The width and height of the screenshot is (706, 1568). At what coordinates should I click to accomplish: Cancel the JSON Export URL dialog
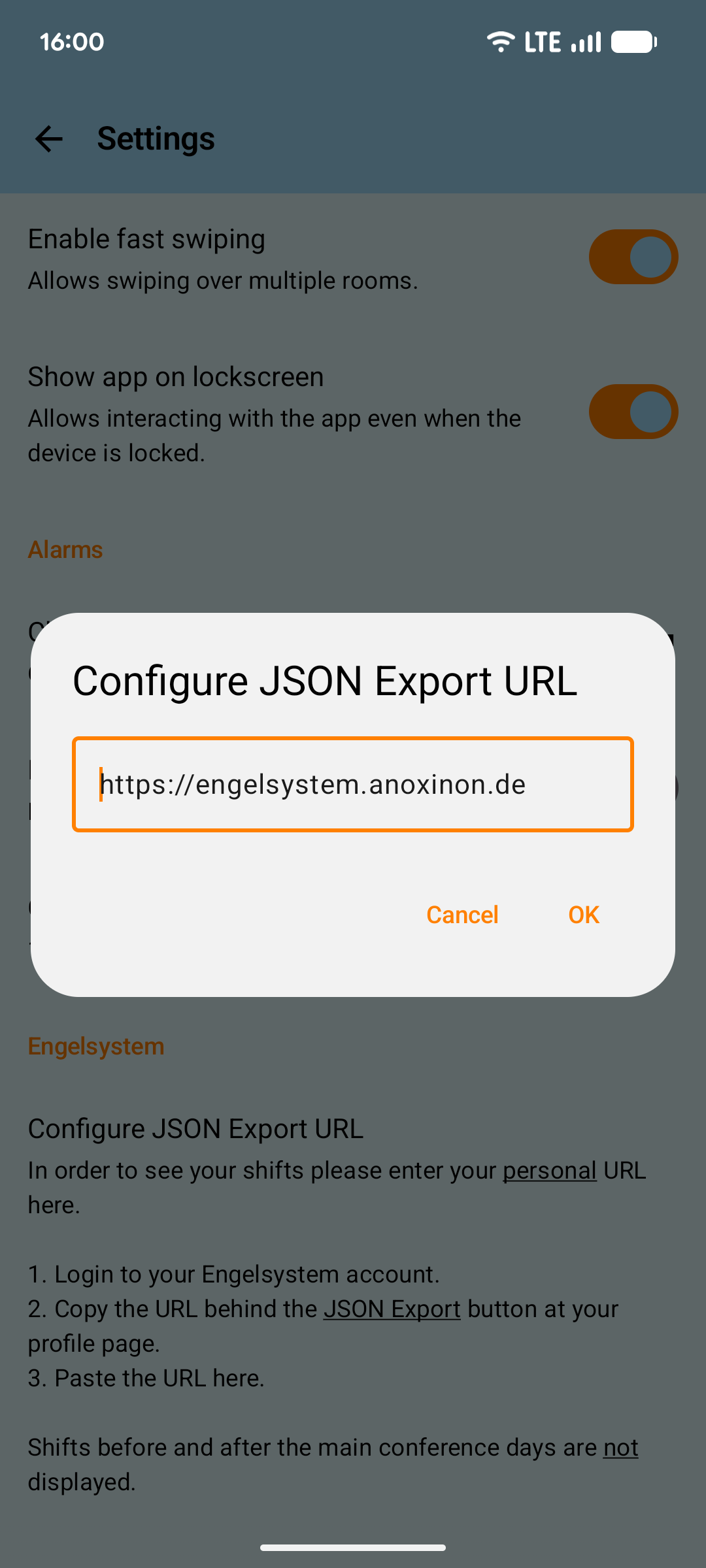pos(462,915)
